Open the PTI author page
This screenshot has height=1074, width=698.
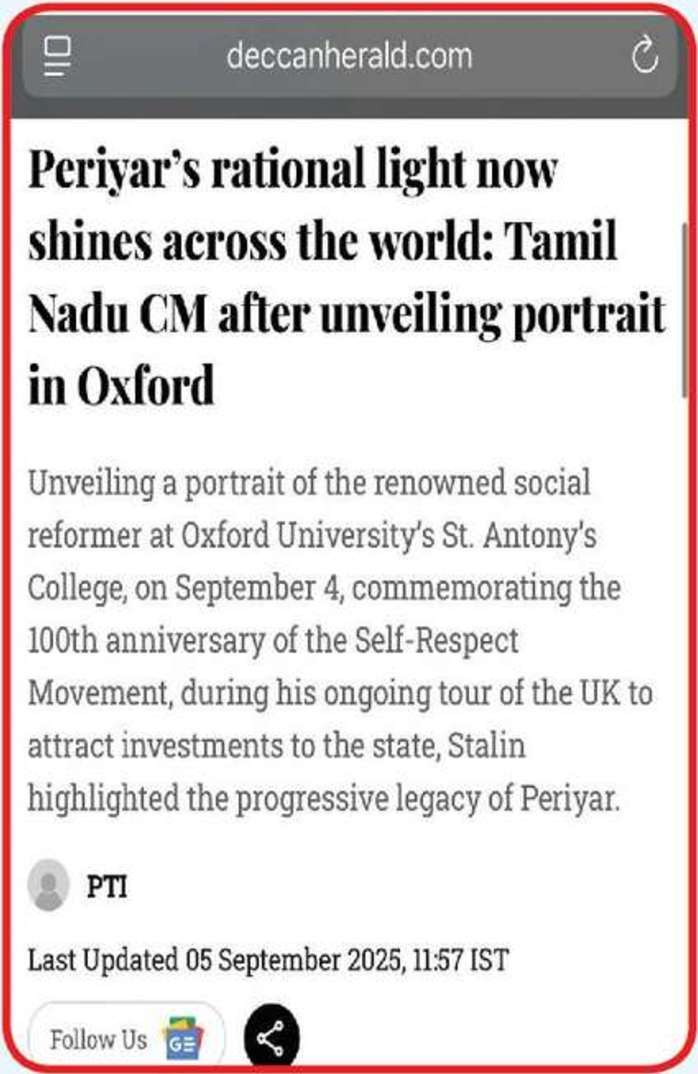coord(106,886)
